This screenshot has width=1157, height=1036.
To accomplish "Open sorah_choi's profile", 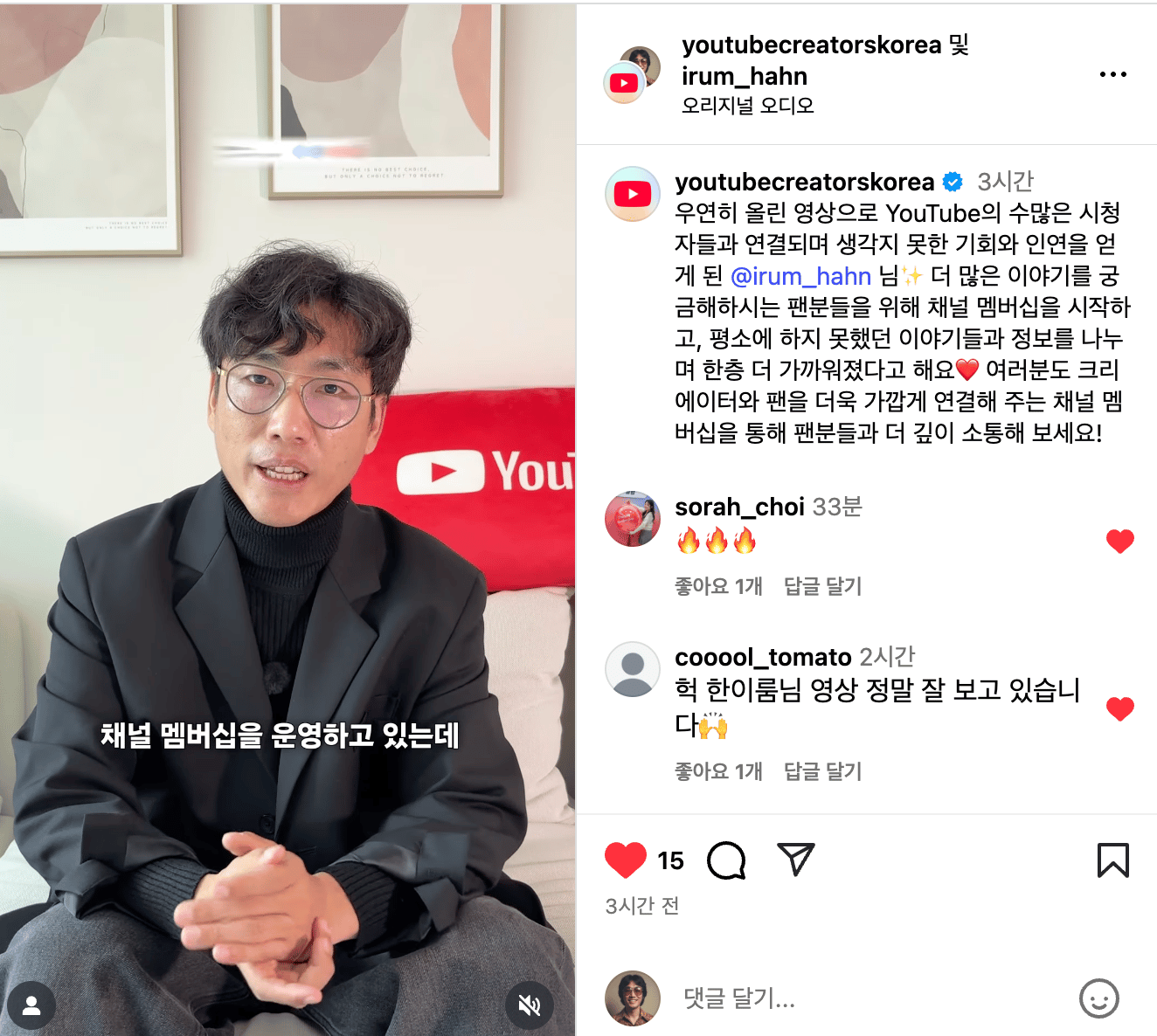I will pyautogui.click(x=739, y=507).
